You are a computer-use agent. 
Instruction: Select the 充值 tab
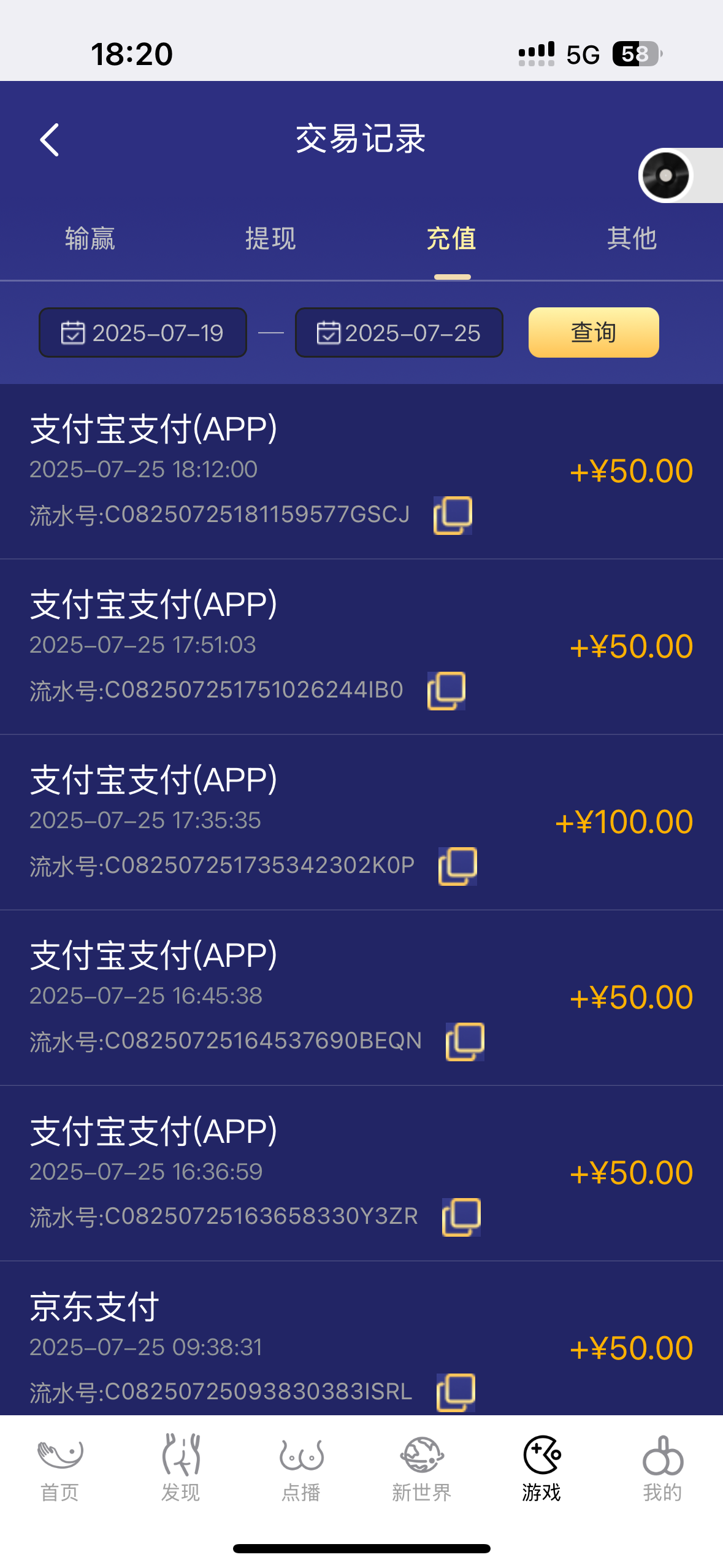[452, 239]
